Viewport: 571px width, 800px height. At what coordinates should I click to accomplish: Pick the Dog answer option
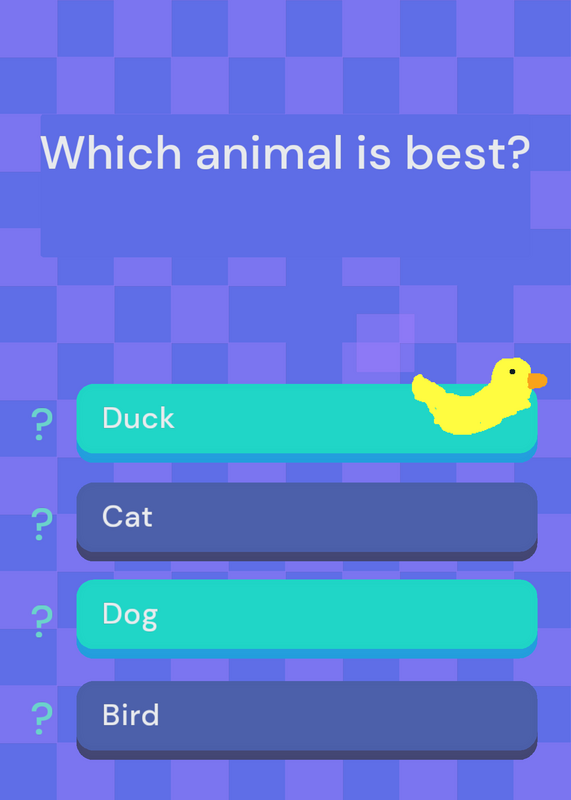coord(307,618)
